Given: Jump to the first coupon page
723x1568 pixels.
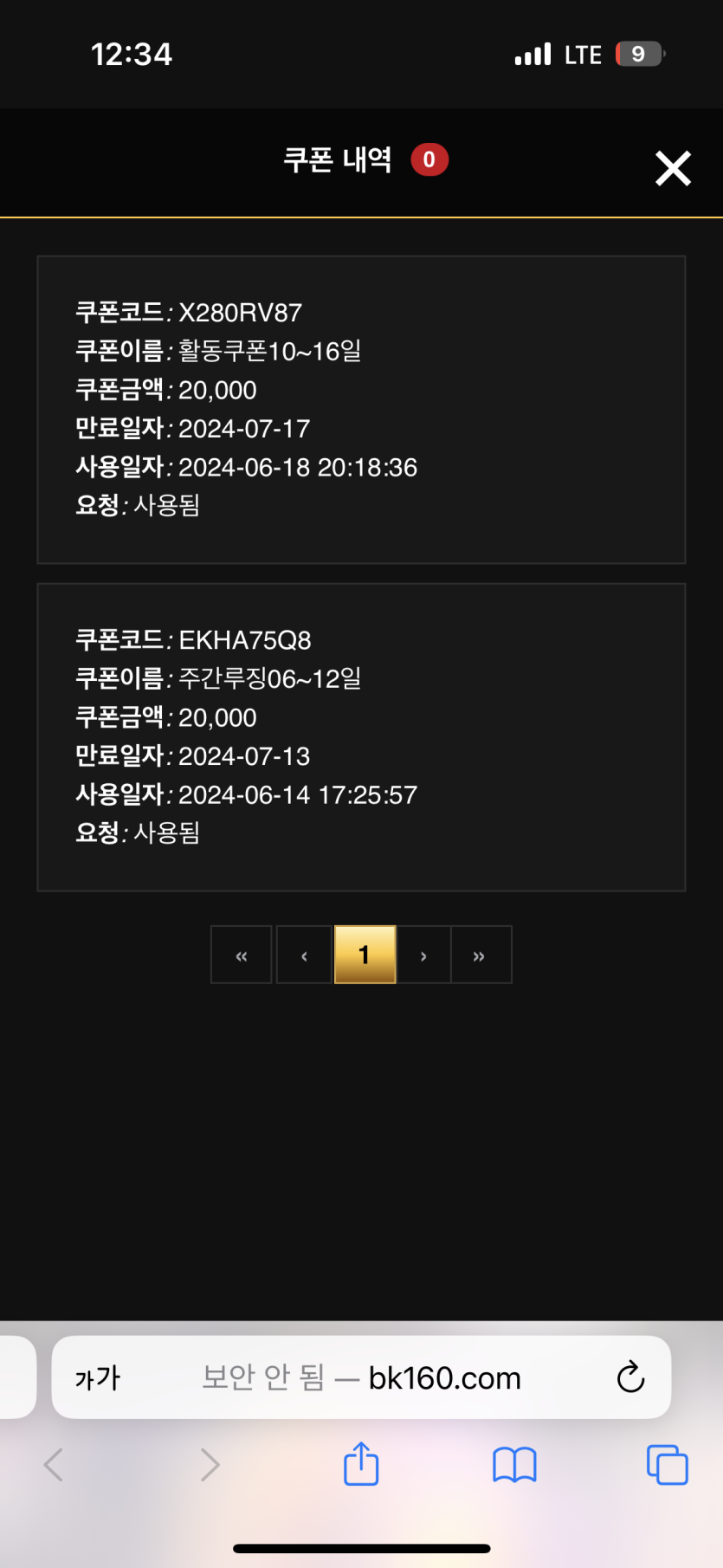Looking at the screenshot, I should pos(242,955).
